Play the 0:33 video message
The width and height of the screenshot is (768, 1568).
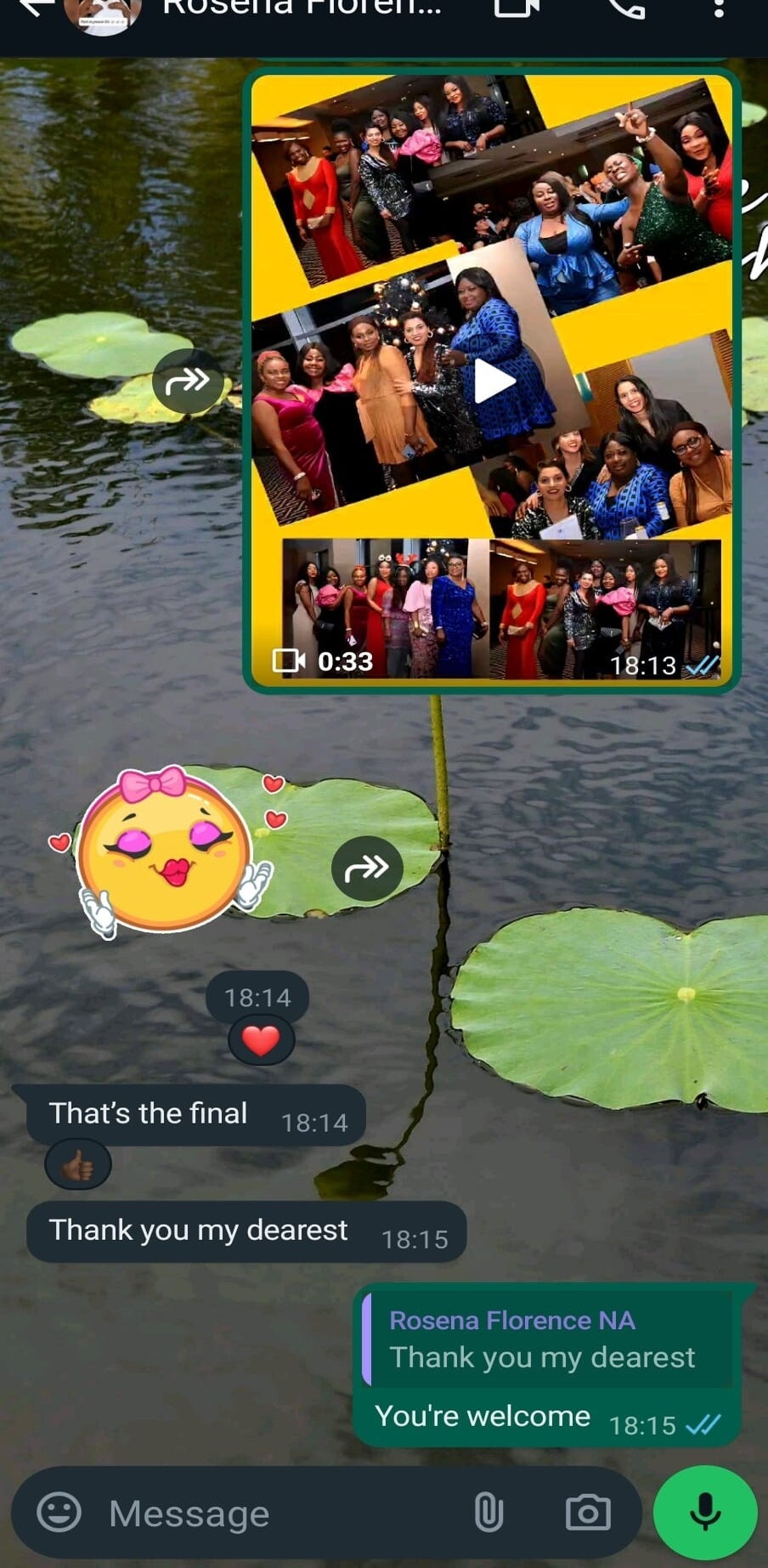pos(493,381)
